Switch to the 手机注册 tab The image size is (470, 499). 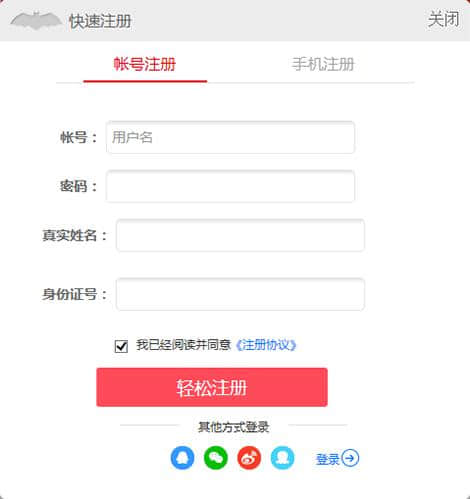pyautogui.click(x=323, y=64)
